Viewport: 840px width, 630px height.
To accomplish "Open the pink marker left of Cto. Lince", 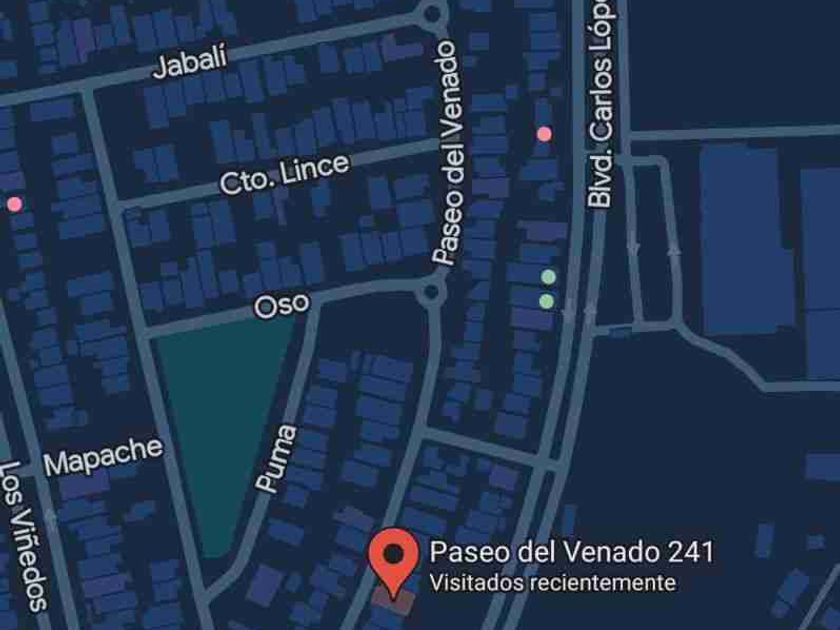I will tap(14, 204).
